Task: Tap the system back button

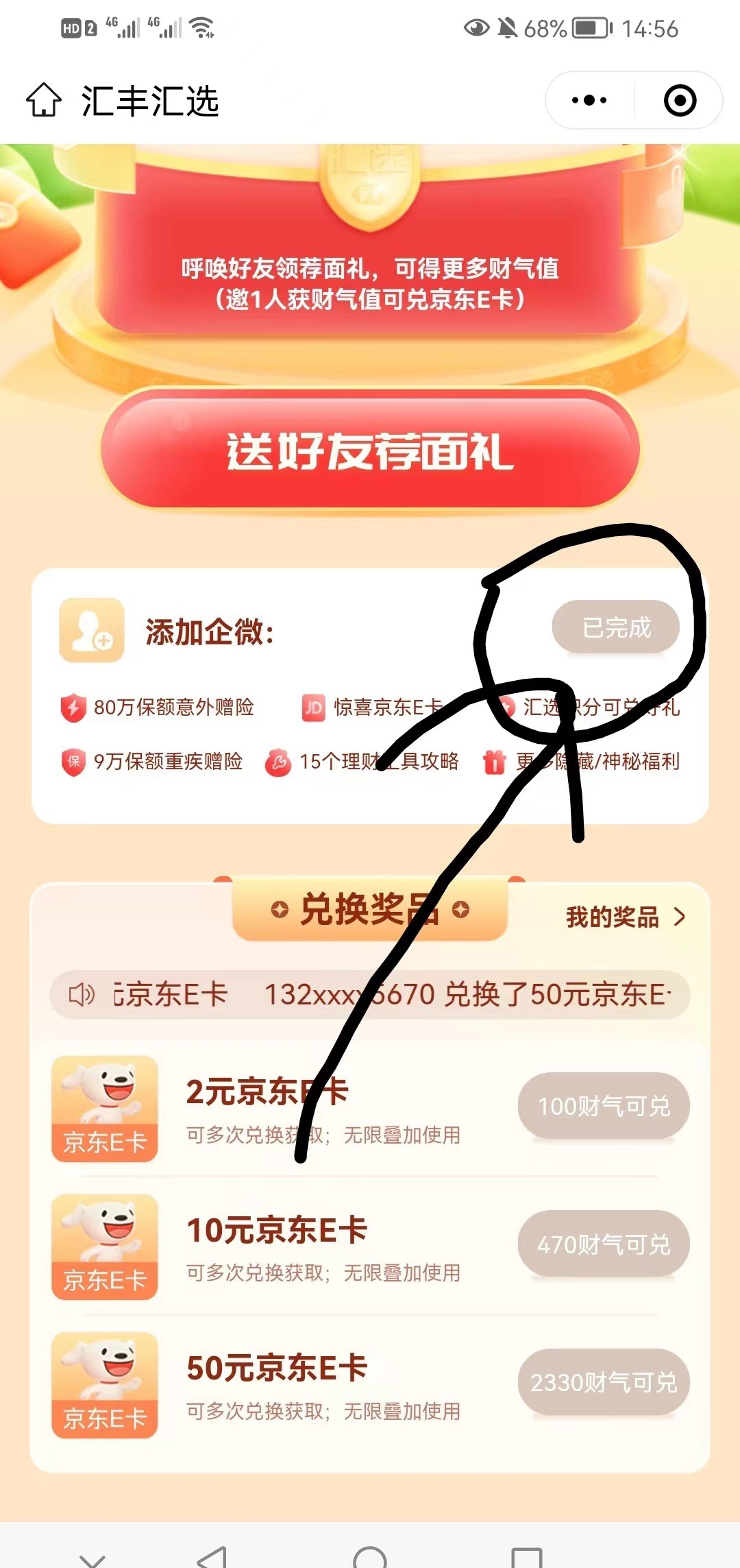Action: [212, 1558]
